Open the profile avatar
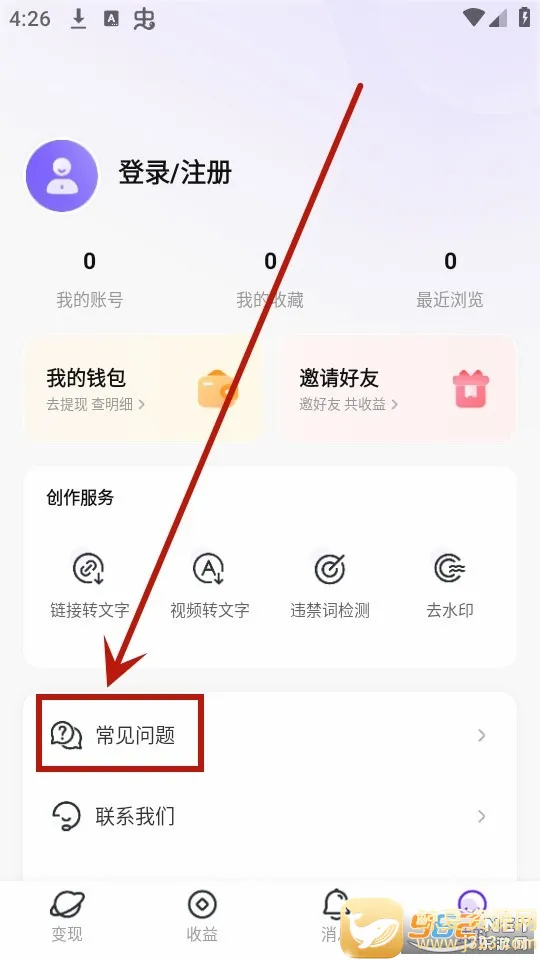The width and height of the screenshot is (540, 960). coord(62,176)
